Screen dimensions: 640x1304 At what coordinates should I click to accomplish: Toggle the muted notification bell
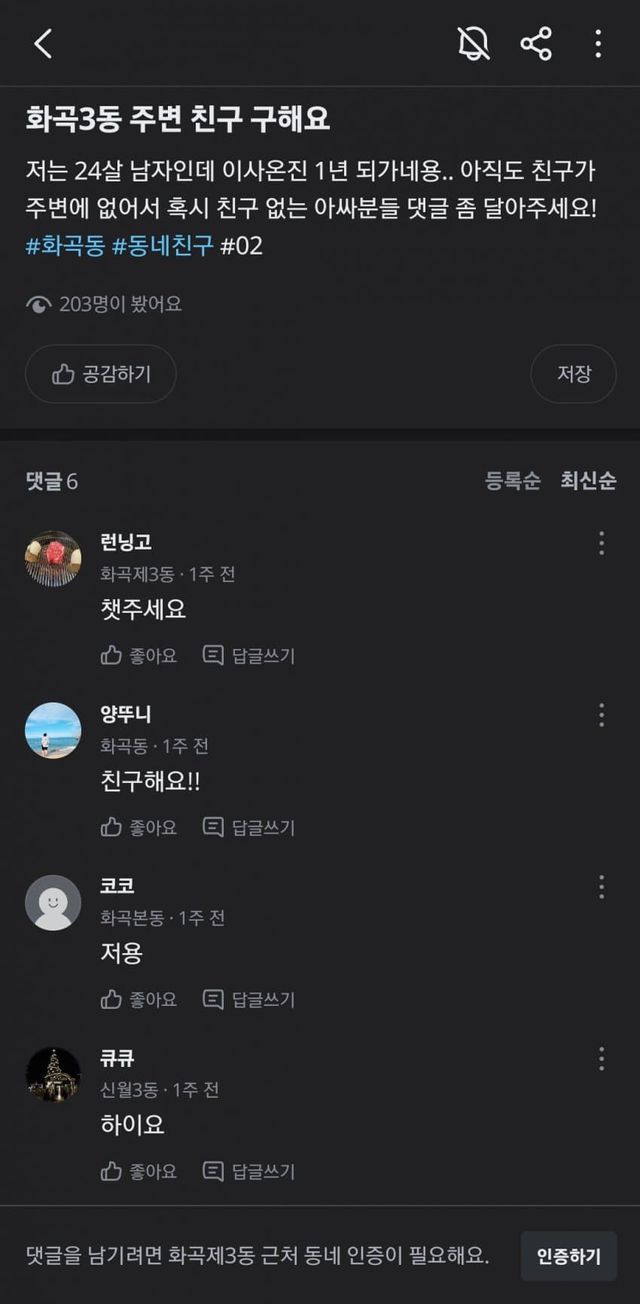tap(473, 43)
